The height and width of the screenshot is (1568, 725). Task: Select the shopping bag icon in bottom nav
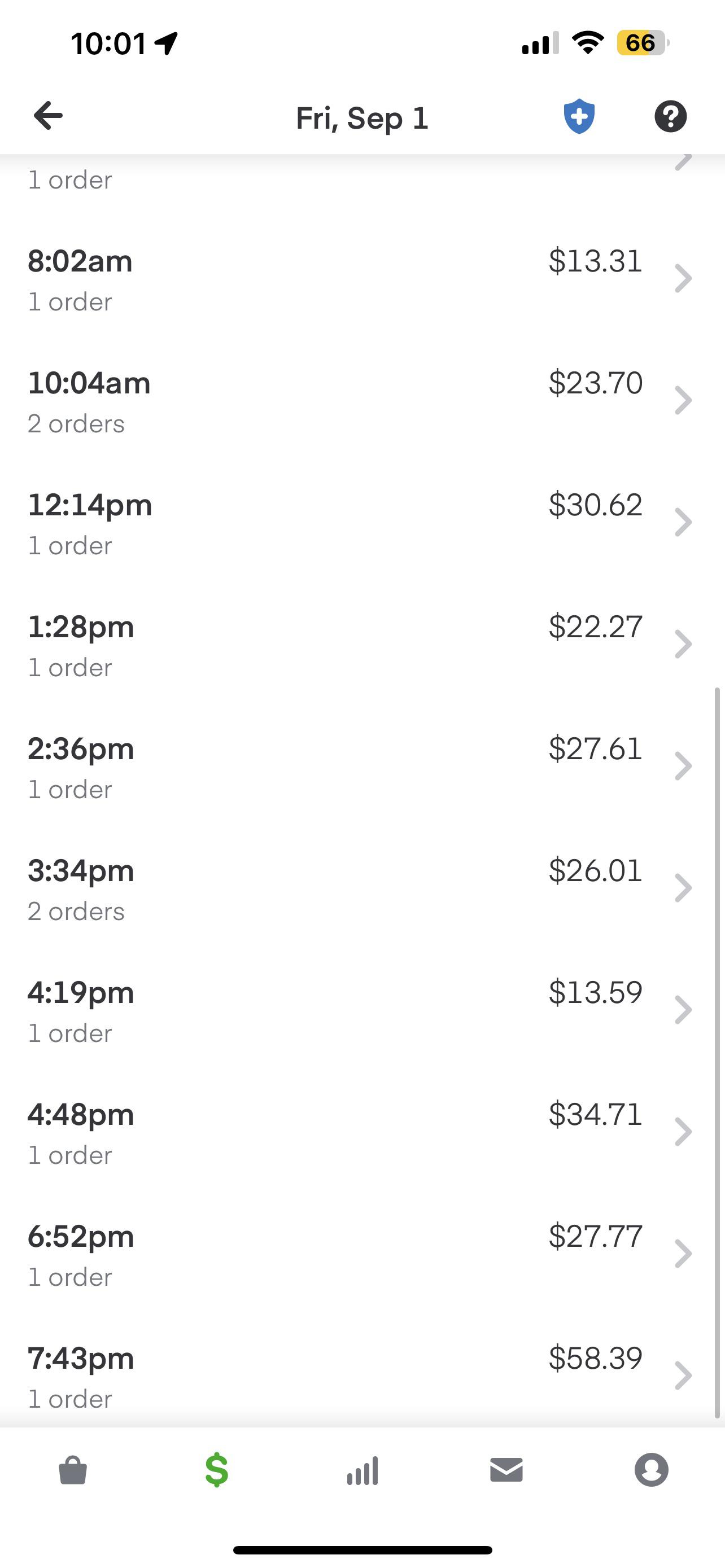tap(72, 1469)
